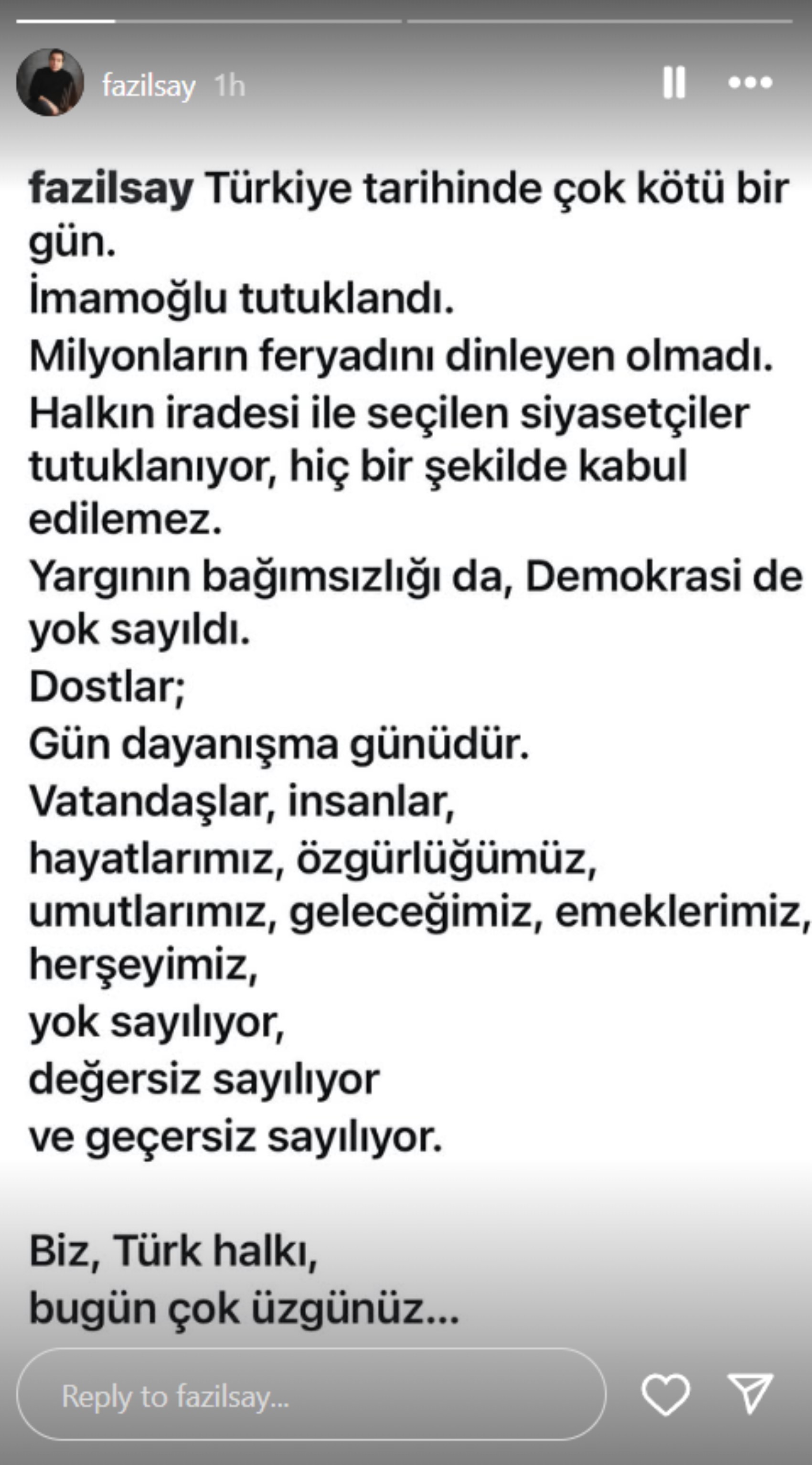Share the story via paper plane icon
The image size is (812, 1465).
(x=750, y=1393)
